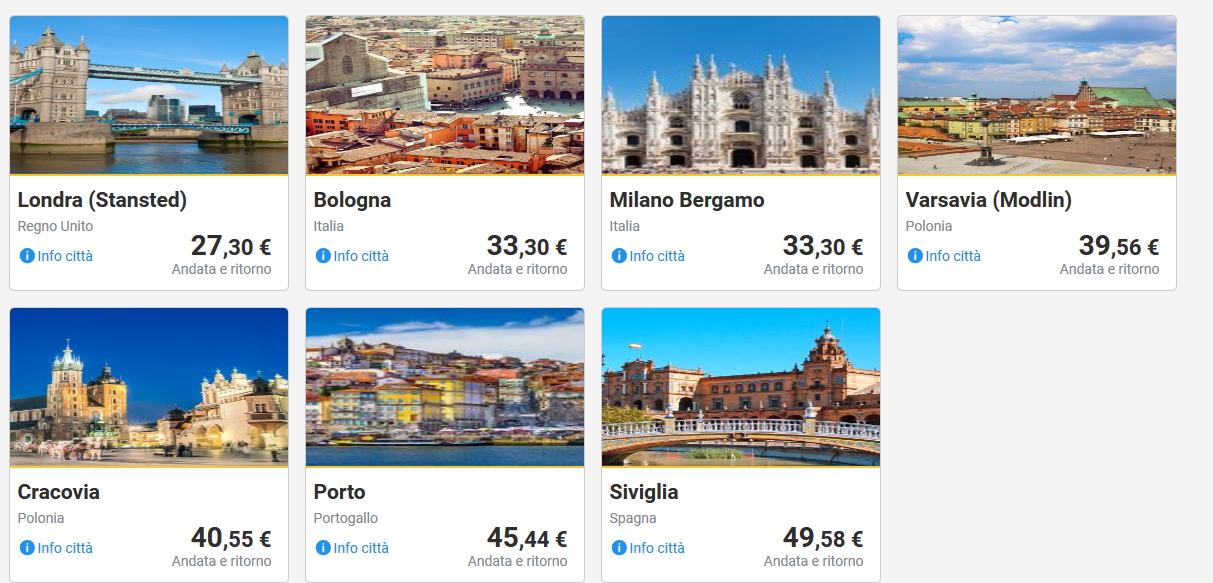Open the Siviglia flight card
The height and width of the screenshot is (583, 1213).
(741, 388)
